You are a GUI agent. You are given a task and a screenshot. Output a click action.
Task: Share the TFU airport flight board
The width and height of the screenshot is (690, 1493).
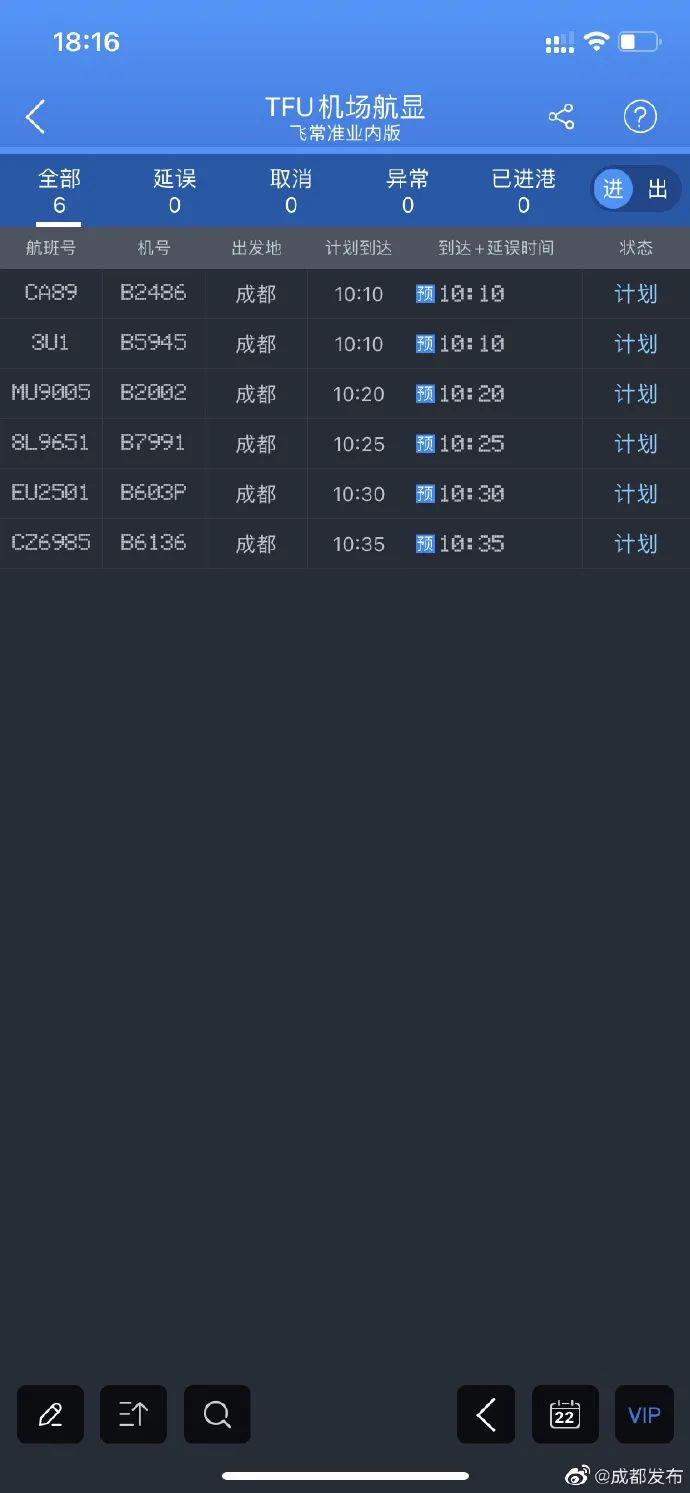click(561, 117)
